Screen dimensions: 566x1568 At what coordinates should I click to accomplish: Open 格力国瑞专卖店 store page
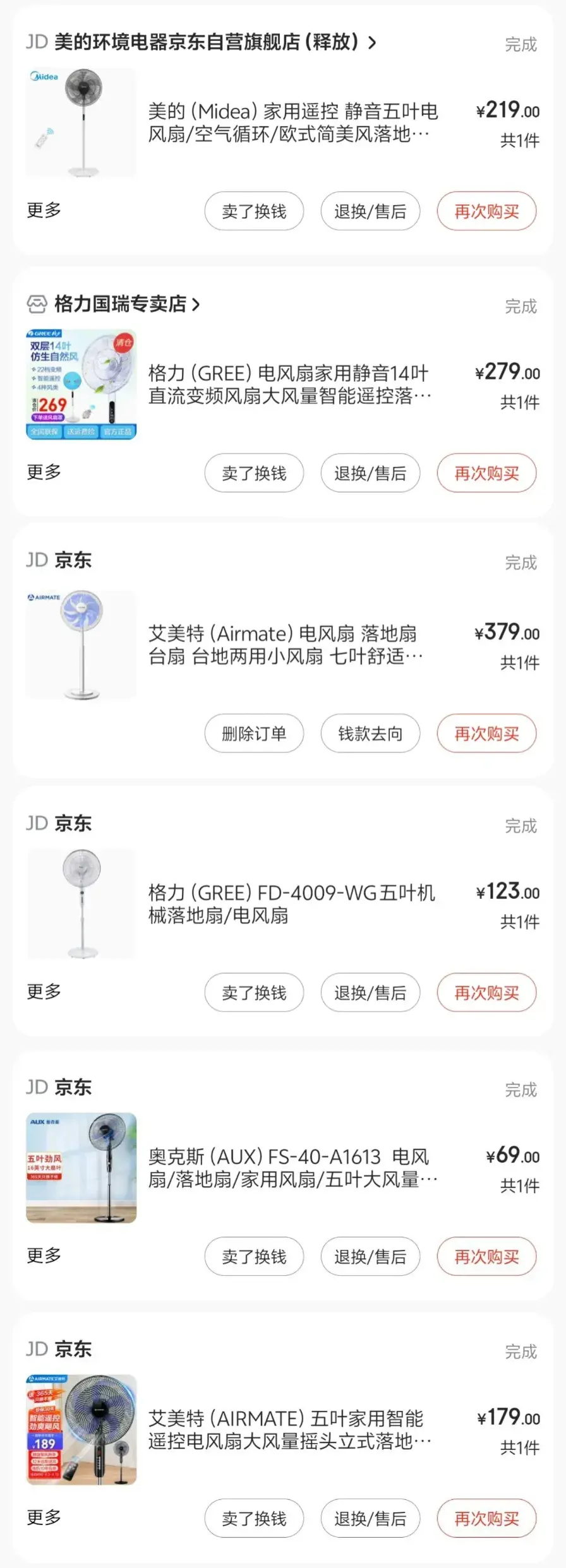120,304
